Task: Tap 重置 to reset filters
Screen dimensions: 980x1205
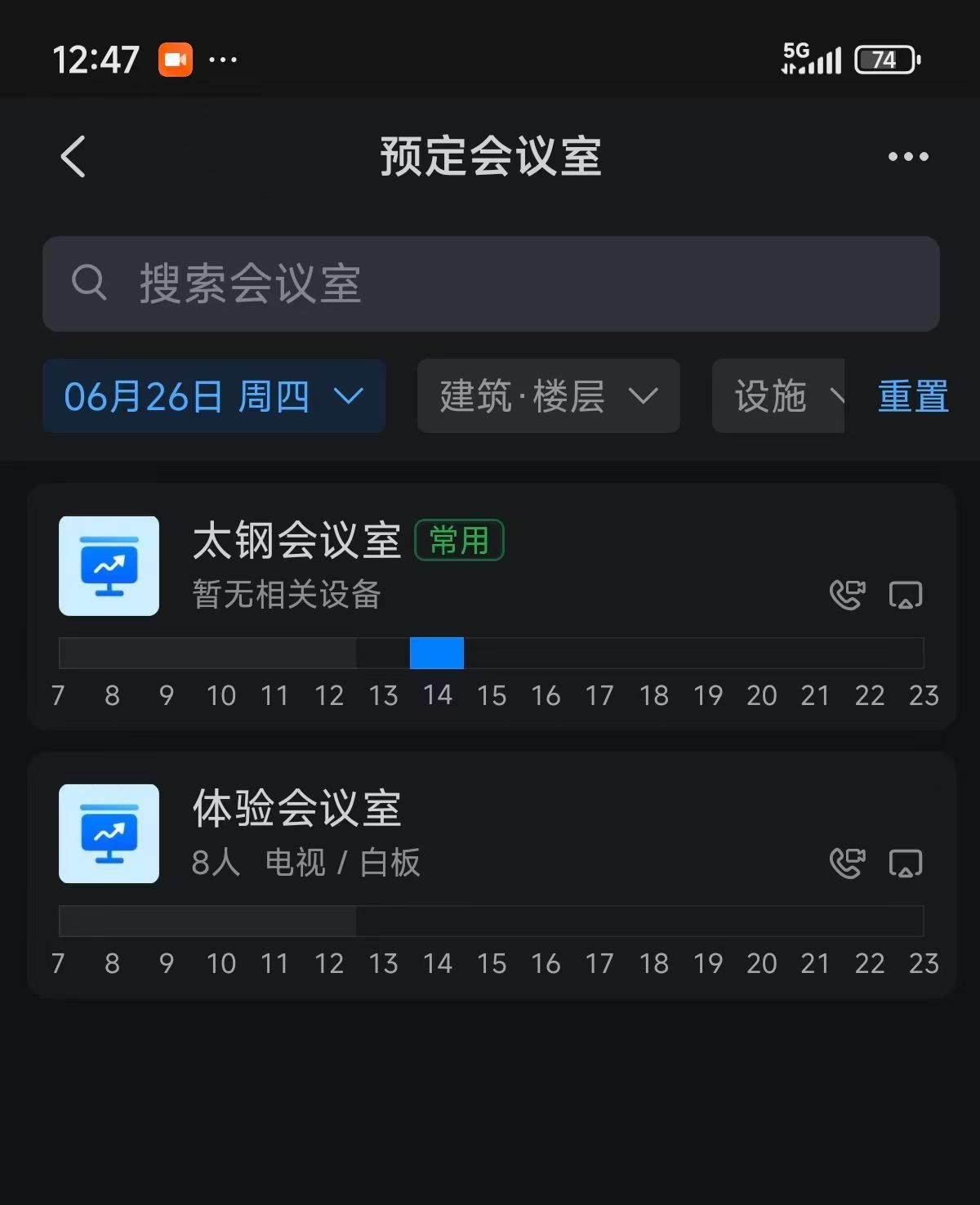Action: pyautogui.click(x=913, y=396)
